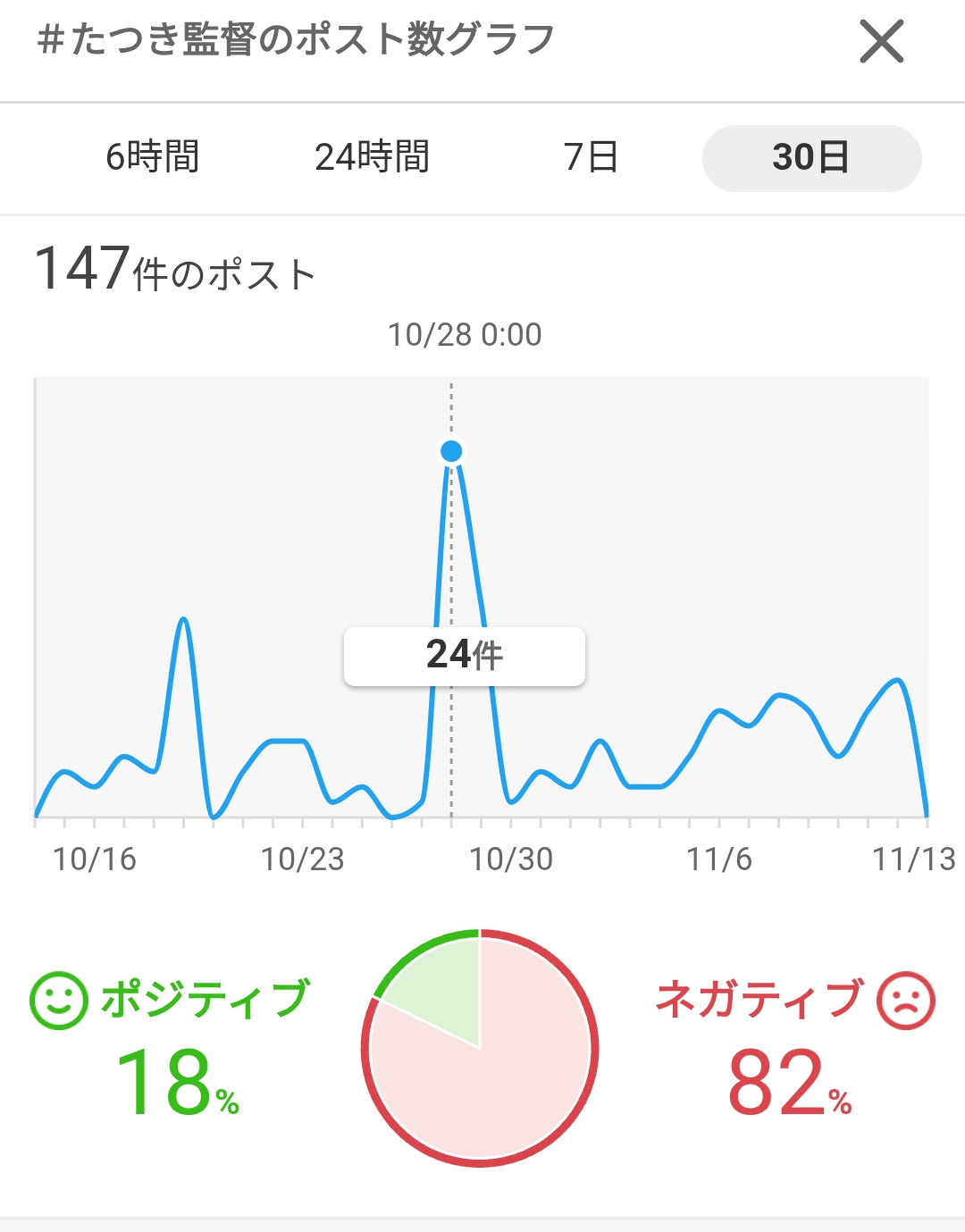Switch to the 24時間 range
Screen dimensions: 965x1232
[372, 157]
